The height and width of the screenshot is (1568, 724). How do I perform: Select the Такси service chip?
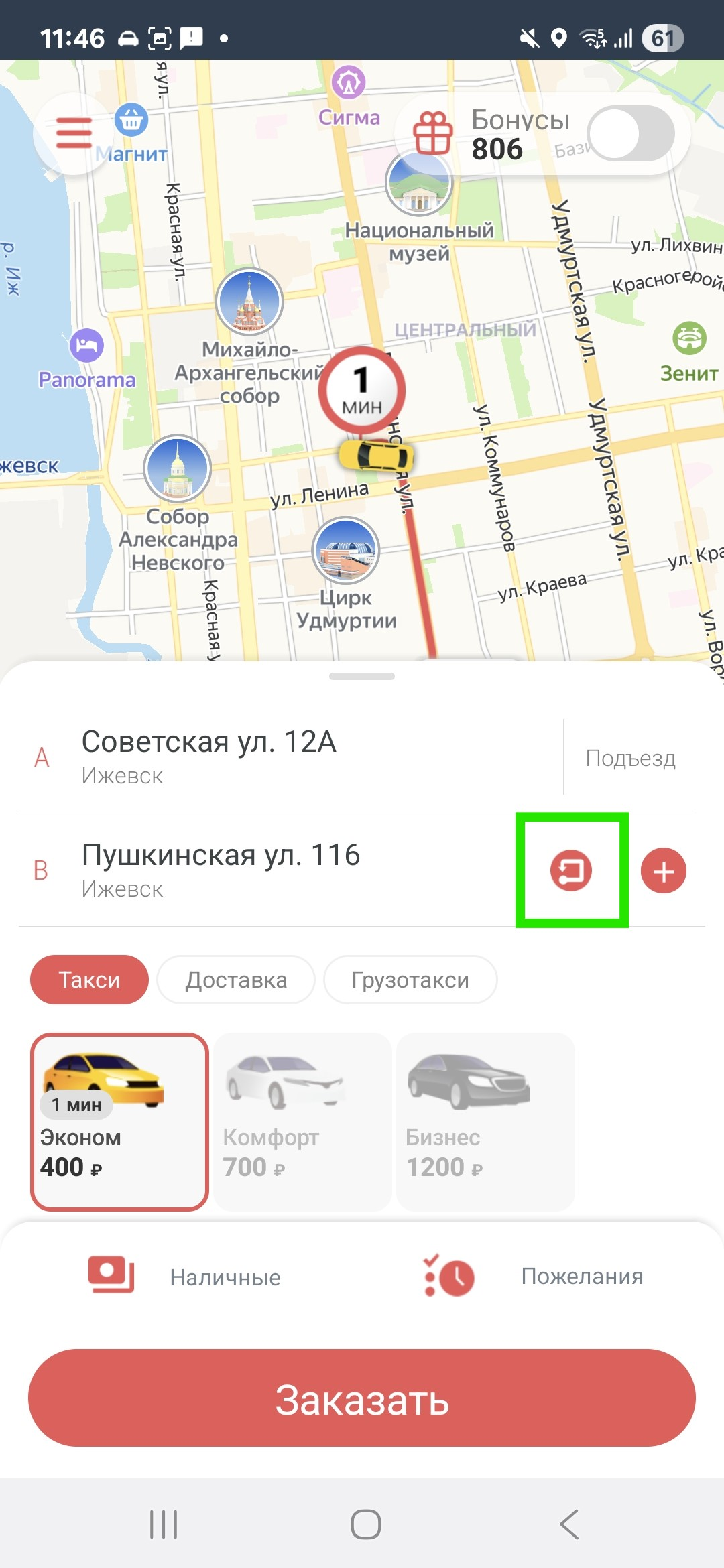89,980
